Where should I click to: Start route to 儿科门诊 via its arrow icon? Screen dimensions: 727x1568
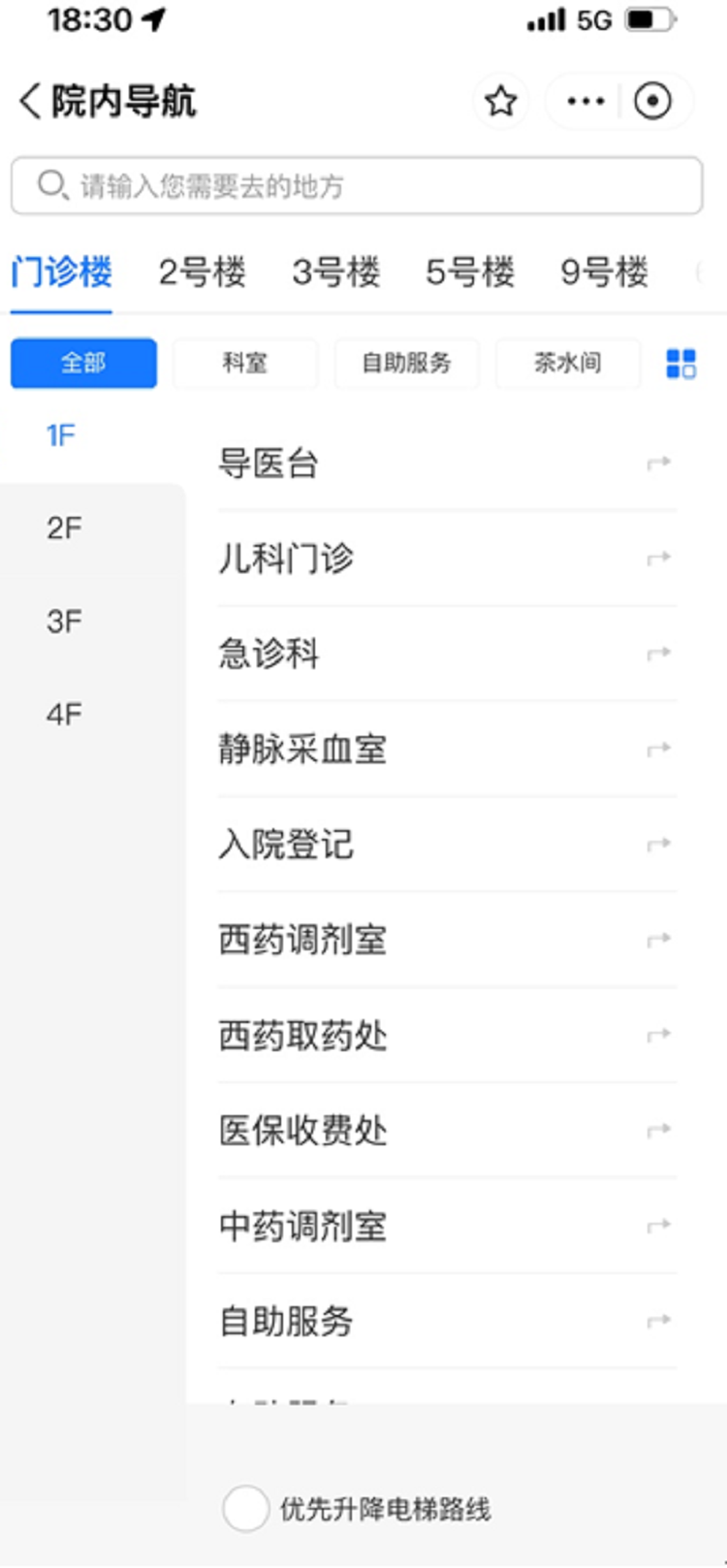(658, 558)
